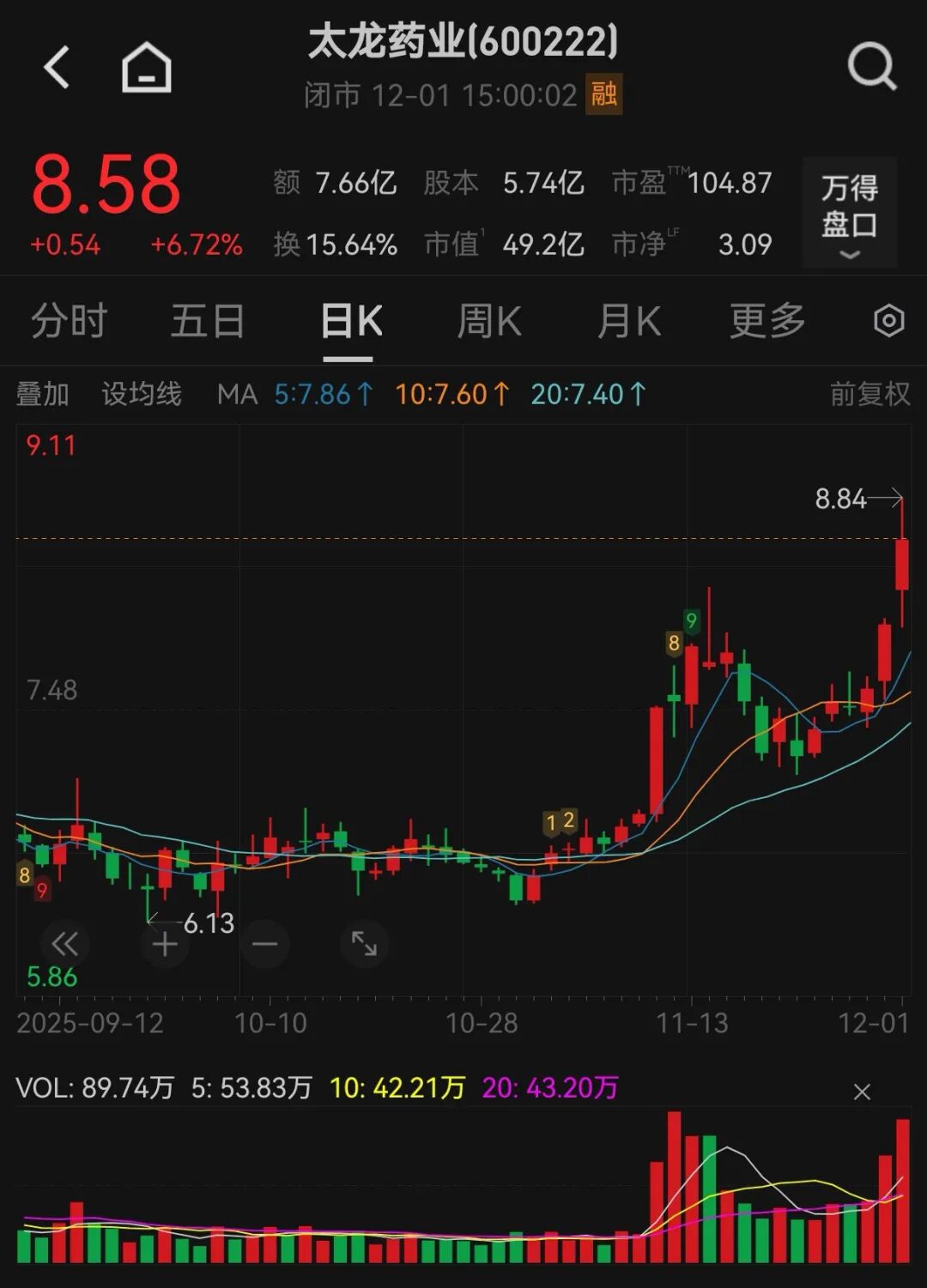Zoom out the K-line chart
The height and width of the screenshot is (1288, 927).
(265, 945)
